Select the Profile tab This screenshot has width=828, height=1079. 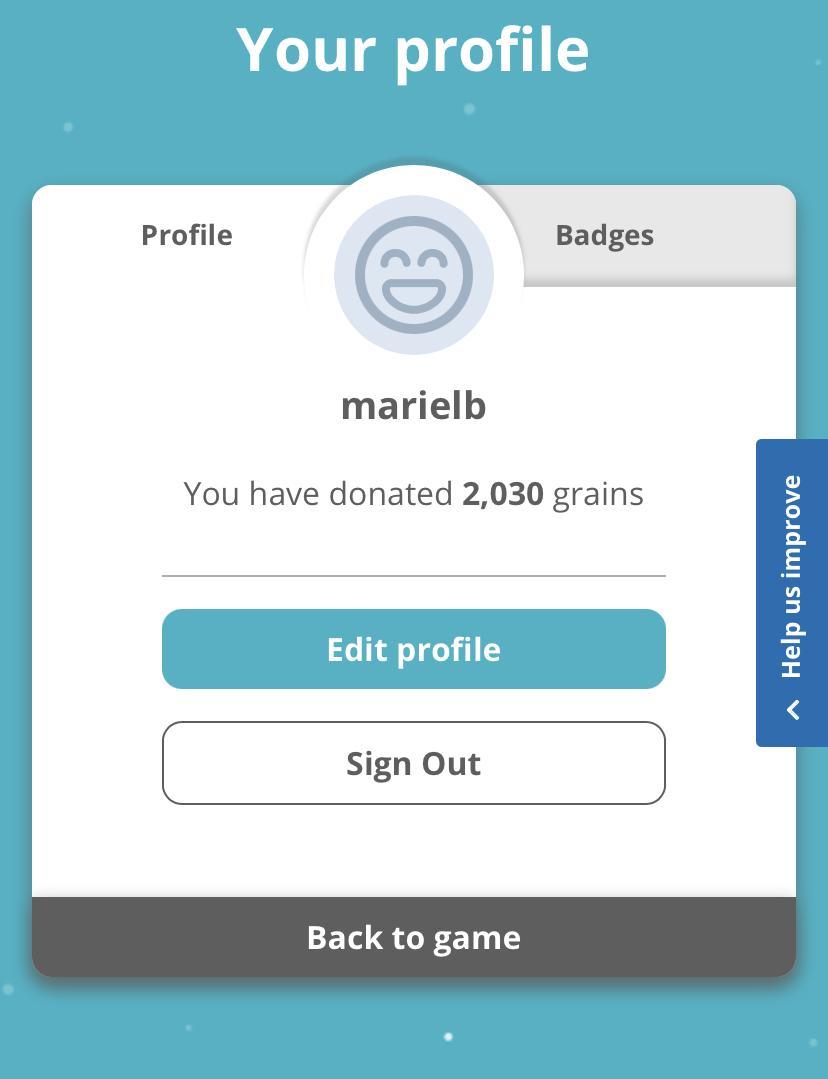(187, 236)
